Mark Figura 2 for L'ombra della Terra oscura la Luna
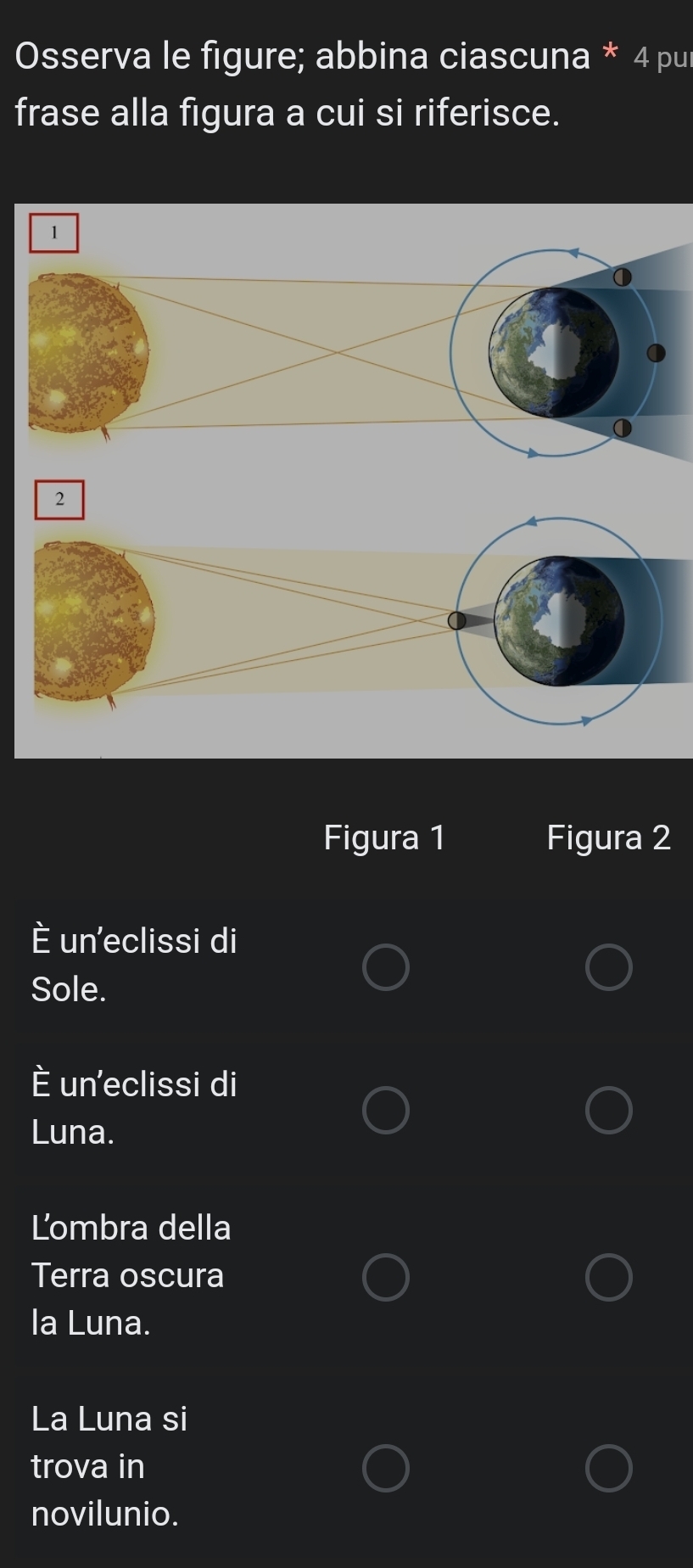 608,1278
